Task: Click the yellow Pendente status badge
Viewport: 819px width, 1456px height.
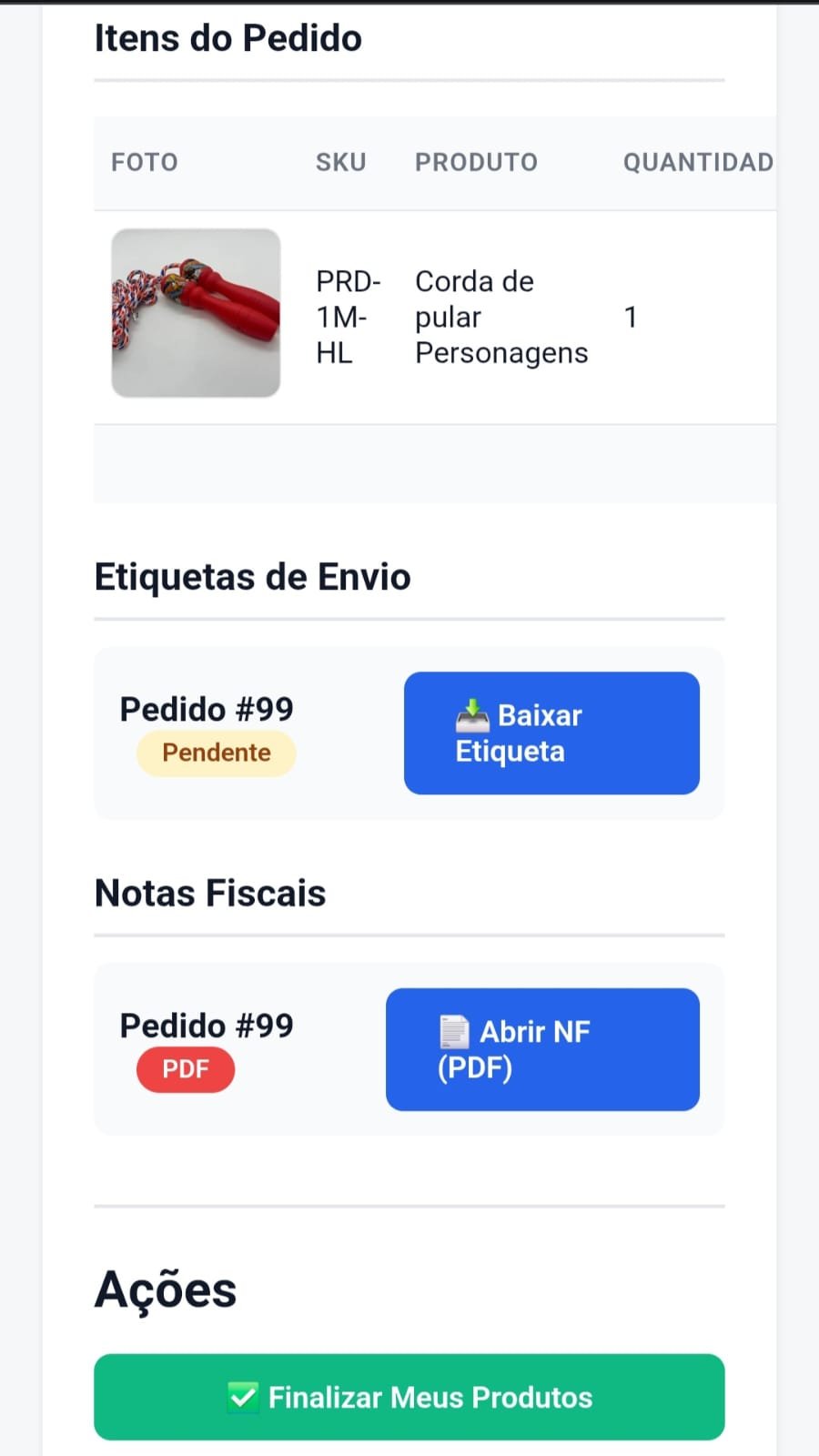Action: pos(216,753)
